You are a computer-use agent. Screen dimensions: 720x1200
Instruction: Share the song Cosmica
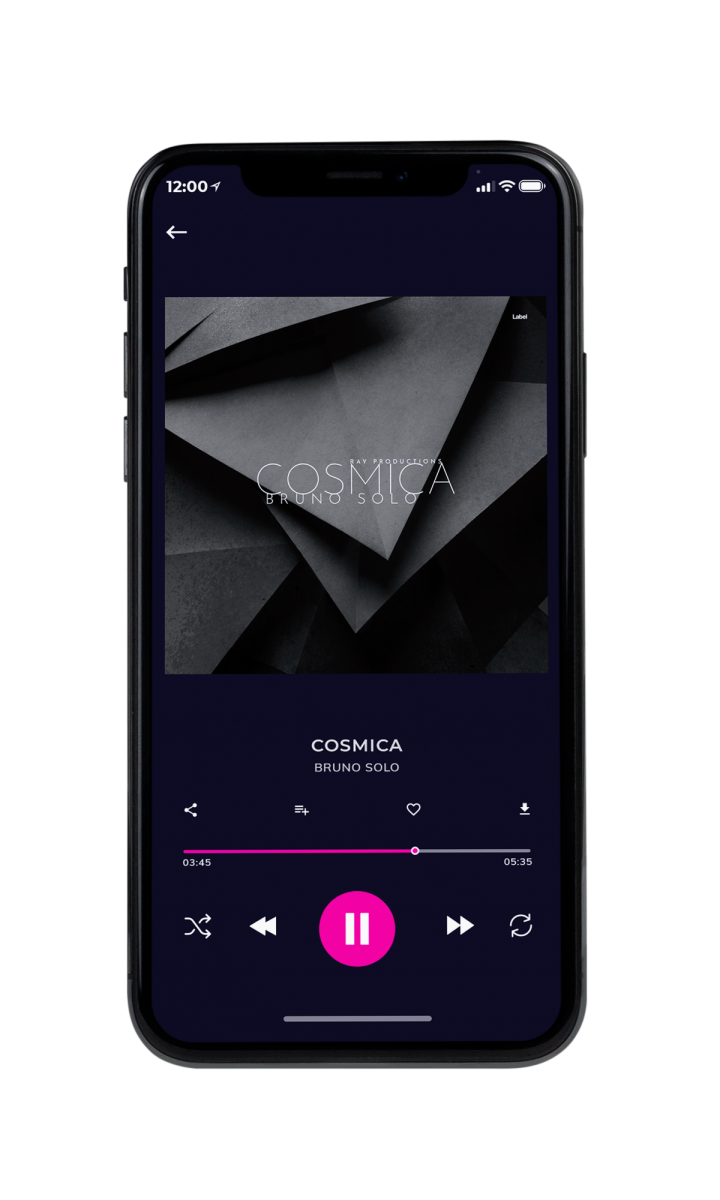tap(191, 810)
